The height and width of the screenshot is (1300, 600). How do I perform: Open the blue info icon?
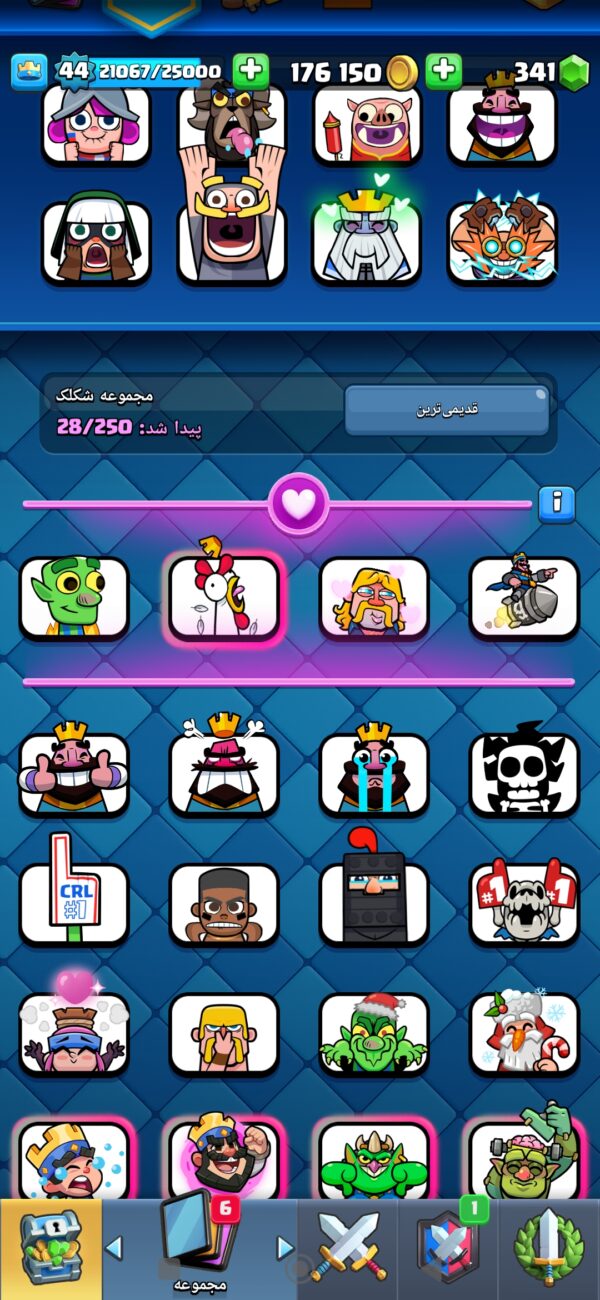point(557,504)
